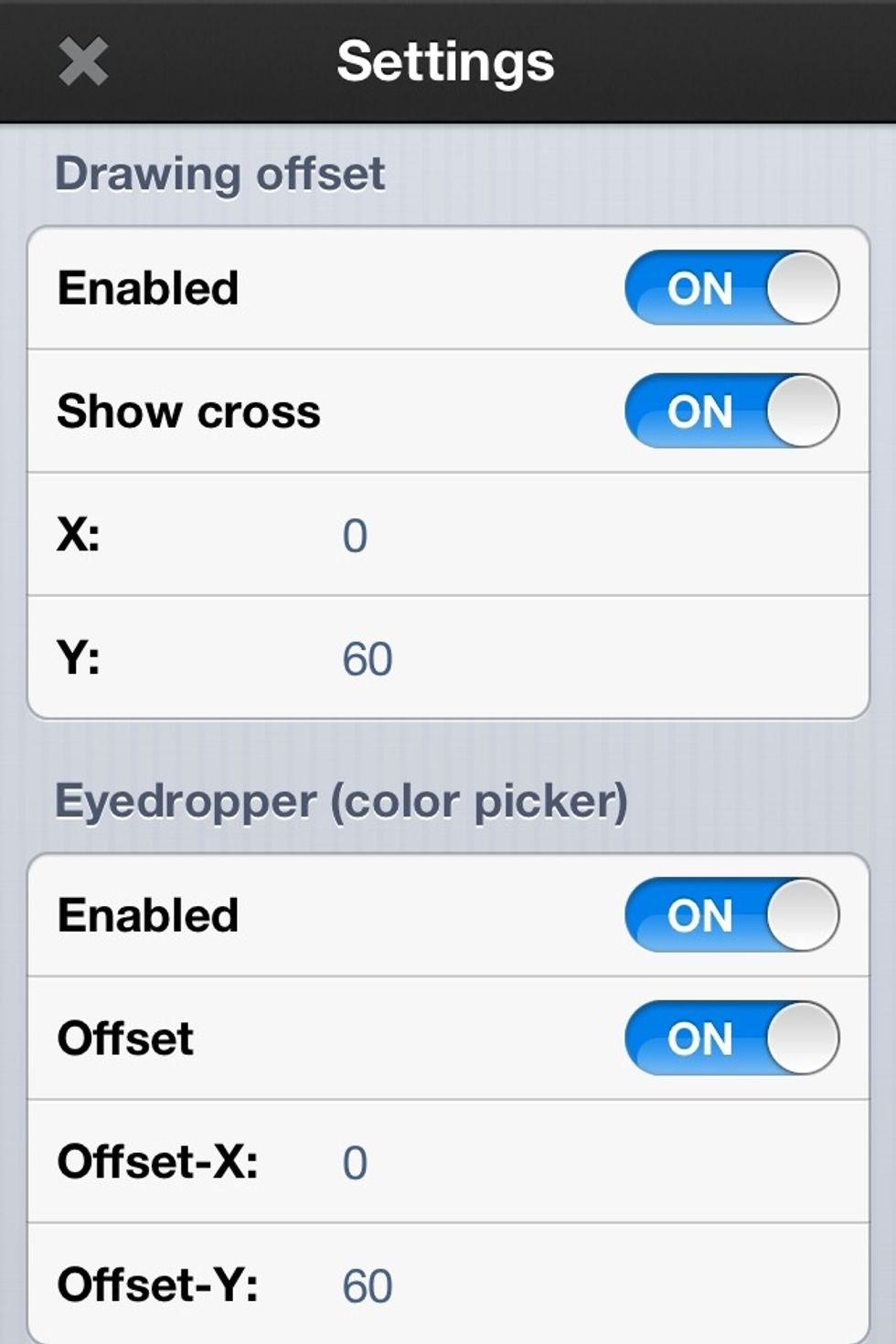Disable the Show cross switch

click(731, 411)
